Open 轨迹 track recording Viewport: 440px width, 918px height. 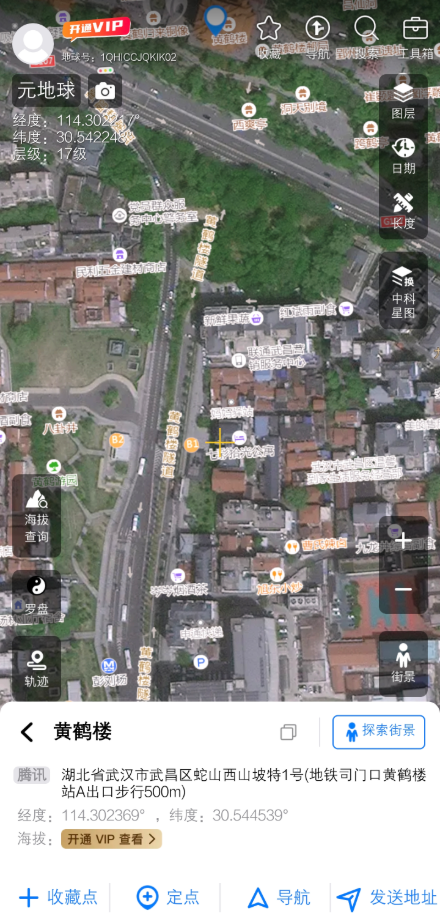coord(36,668)
